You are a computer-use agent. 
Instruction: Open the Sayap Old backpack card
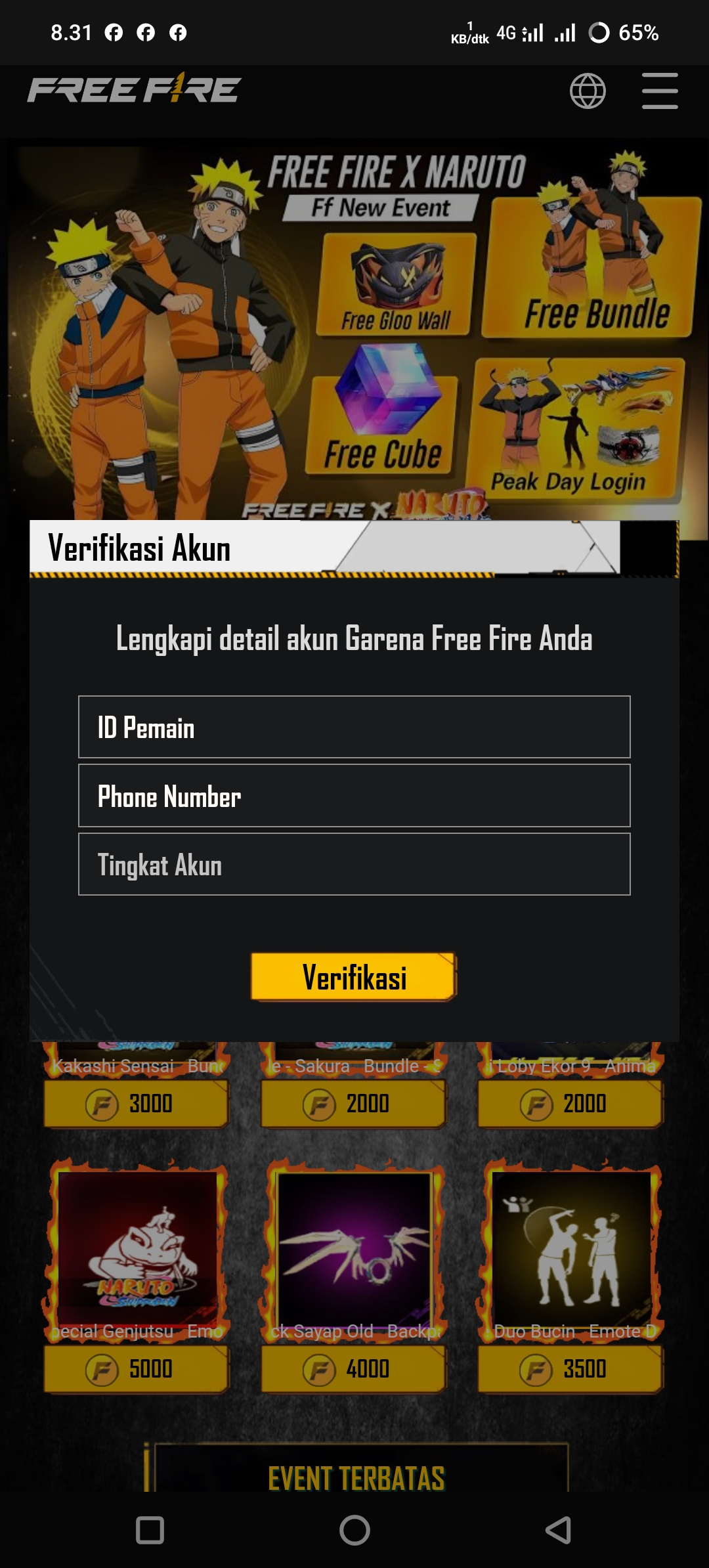(x=354, y=1248)
